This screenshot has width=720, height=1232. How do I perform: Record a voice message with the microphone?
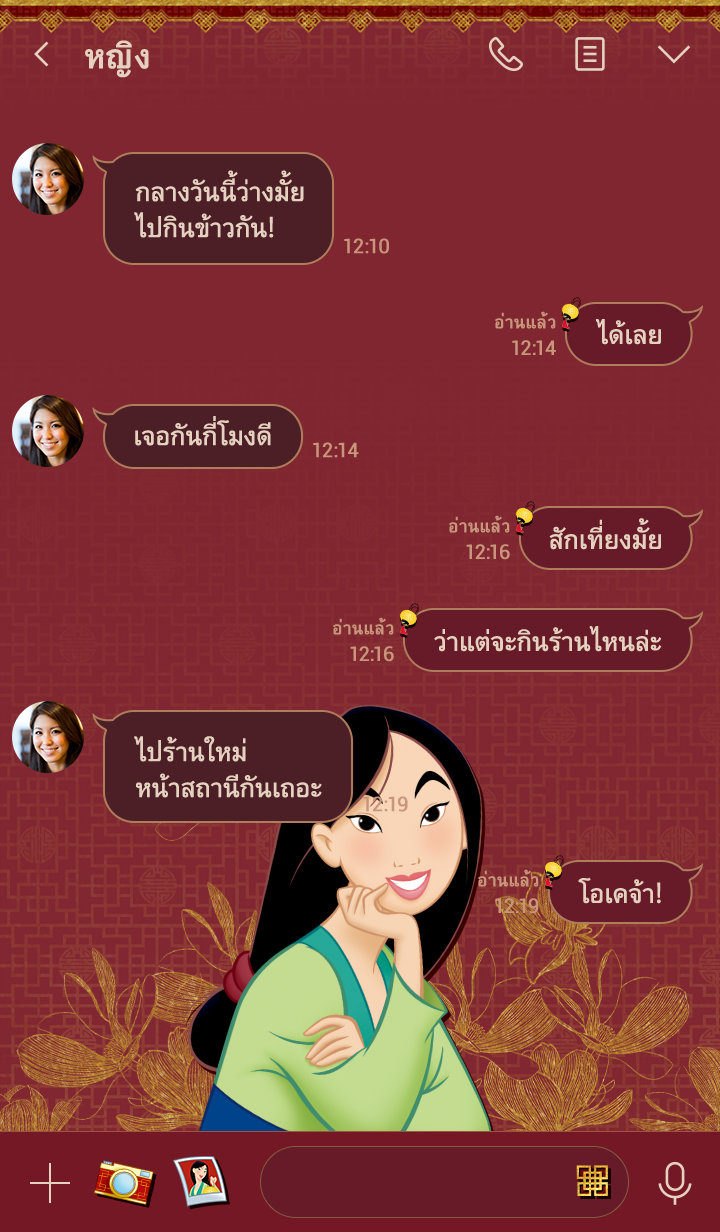pyautogui.click(x=674, y=1183)
